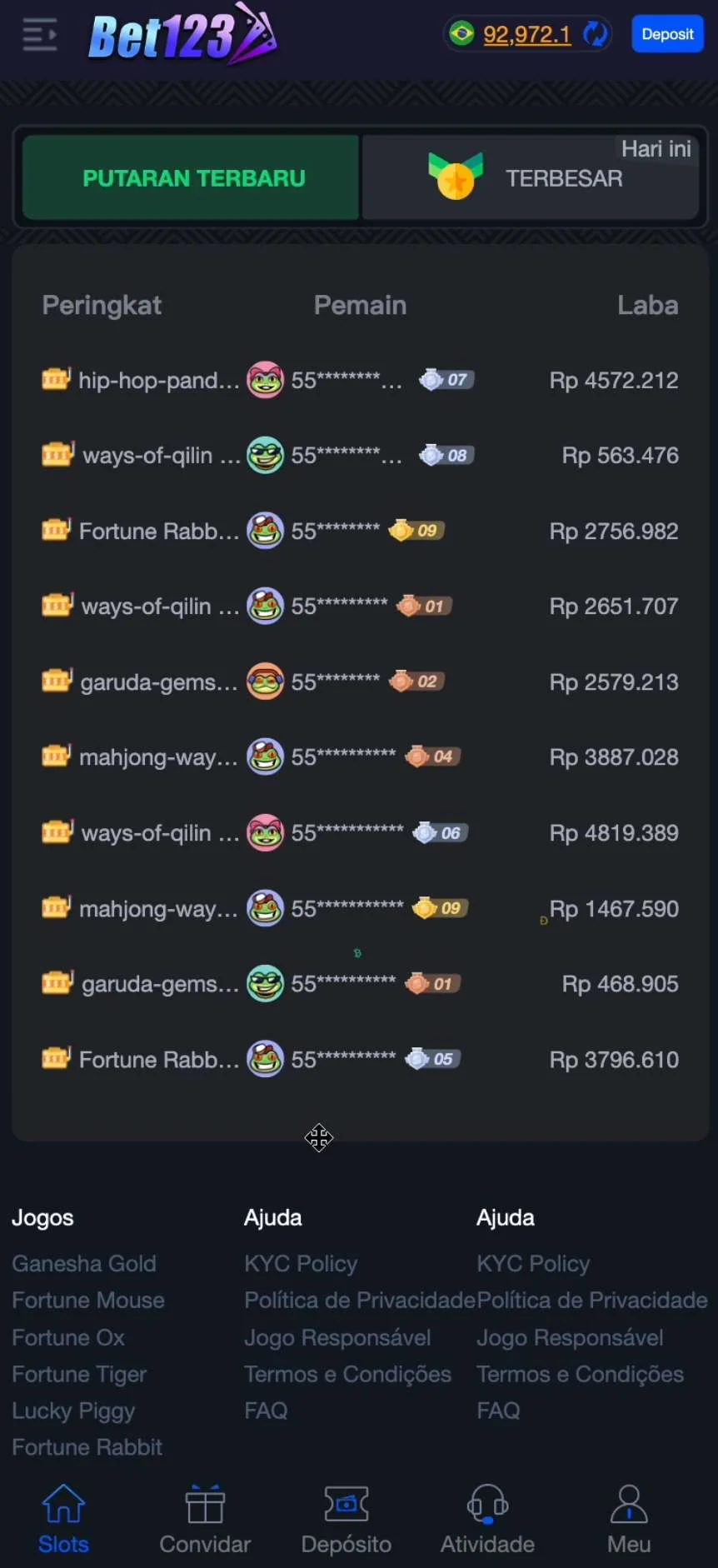This screenshot has width=718, height=1568.
Task: Open the Fortune Ox game link
Action: click(x=68, y=1338)
